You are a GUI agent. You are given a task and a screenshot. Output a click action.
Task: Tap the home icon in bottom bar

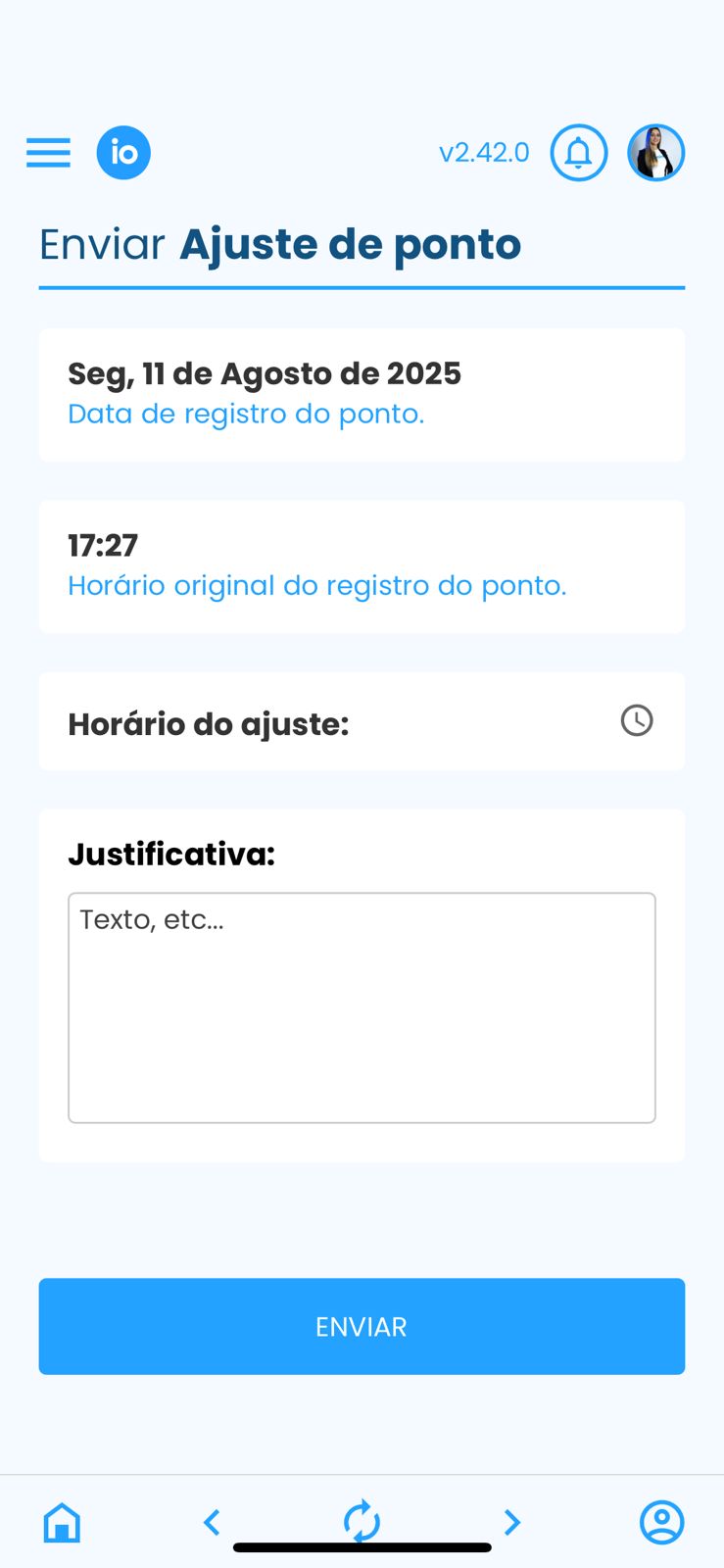62,1522
